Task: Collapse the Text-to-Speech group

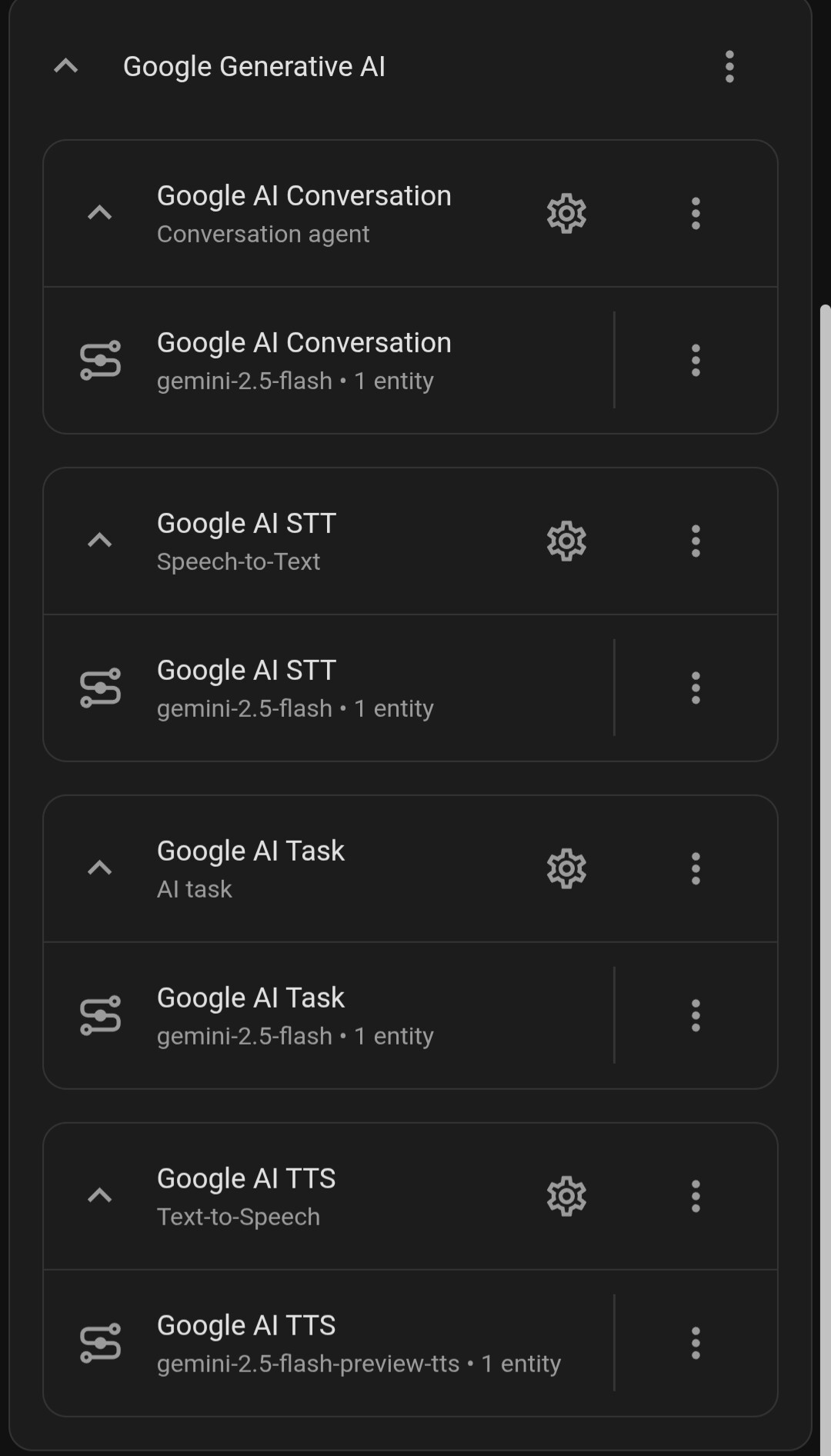Action: [x=100, y=1196]
